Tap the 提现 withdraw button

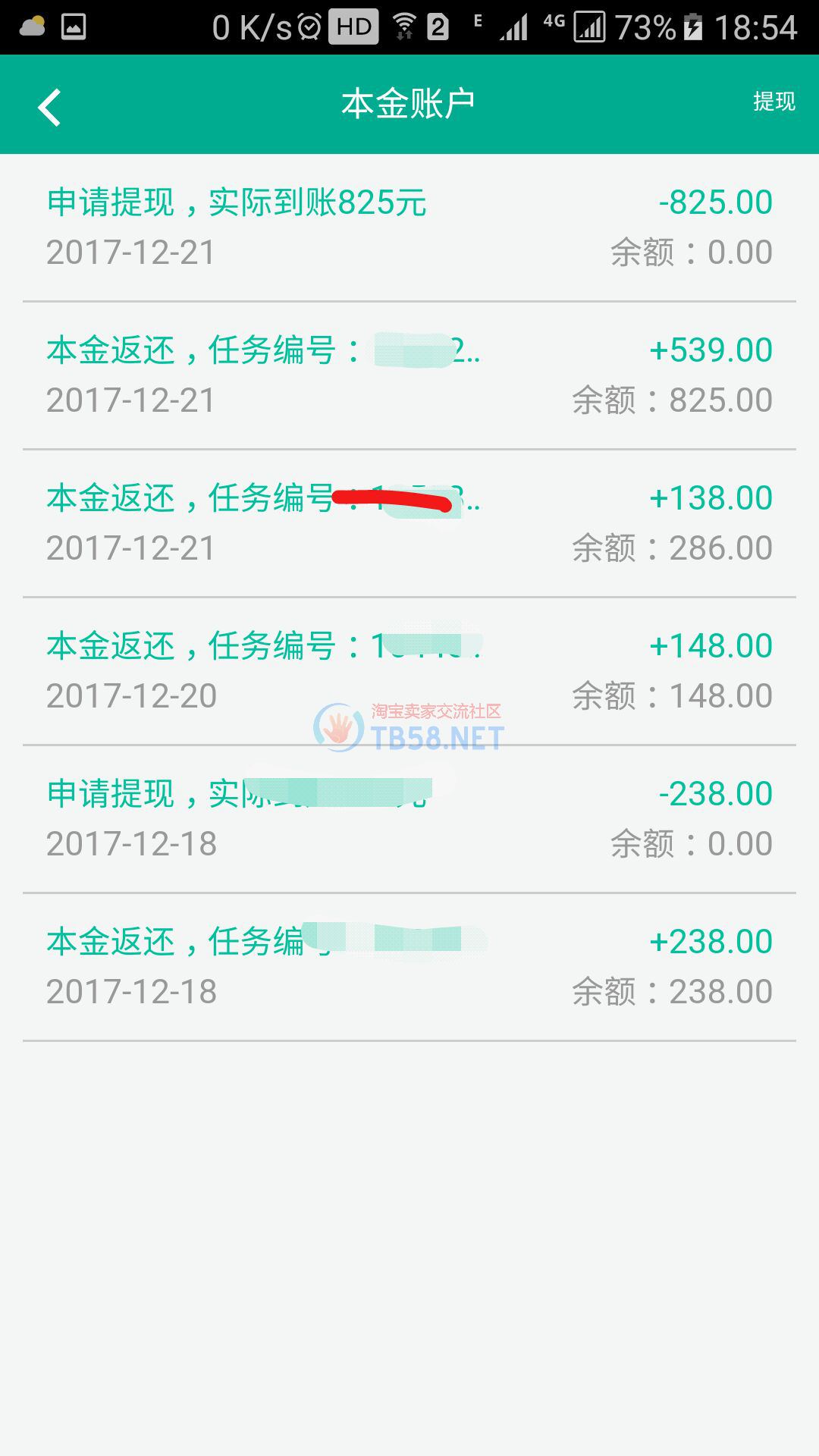coord(772,101)
